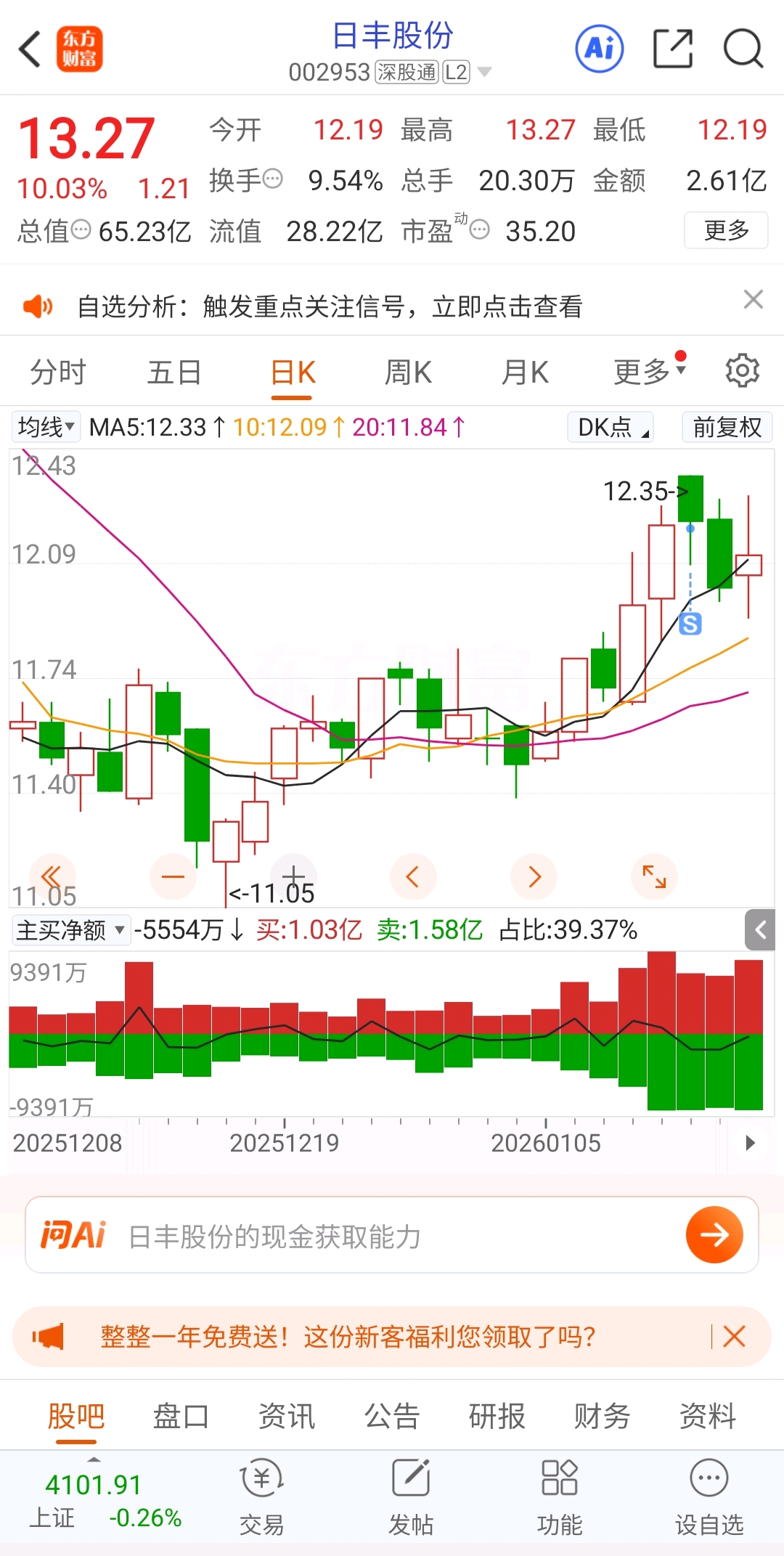This screenshot has width=784, height=1556.
Task: Select the 月K chart tab
Action: (x=525, y=372)
